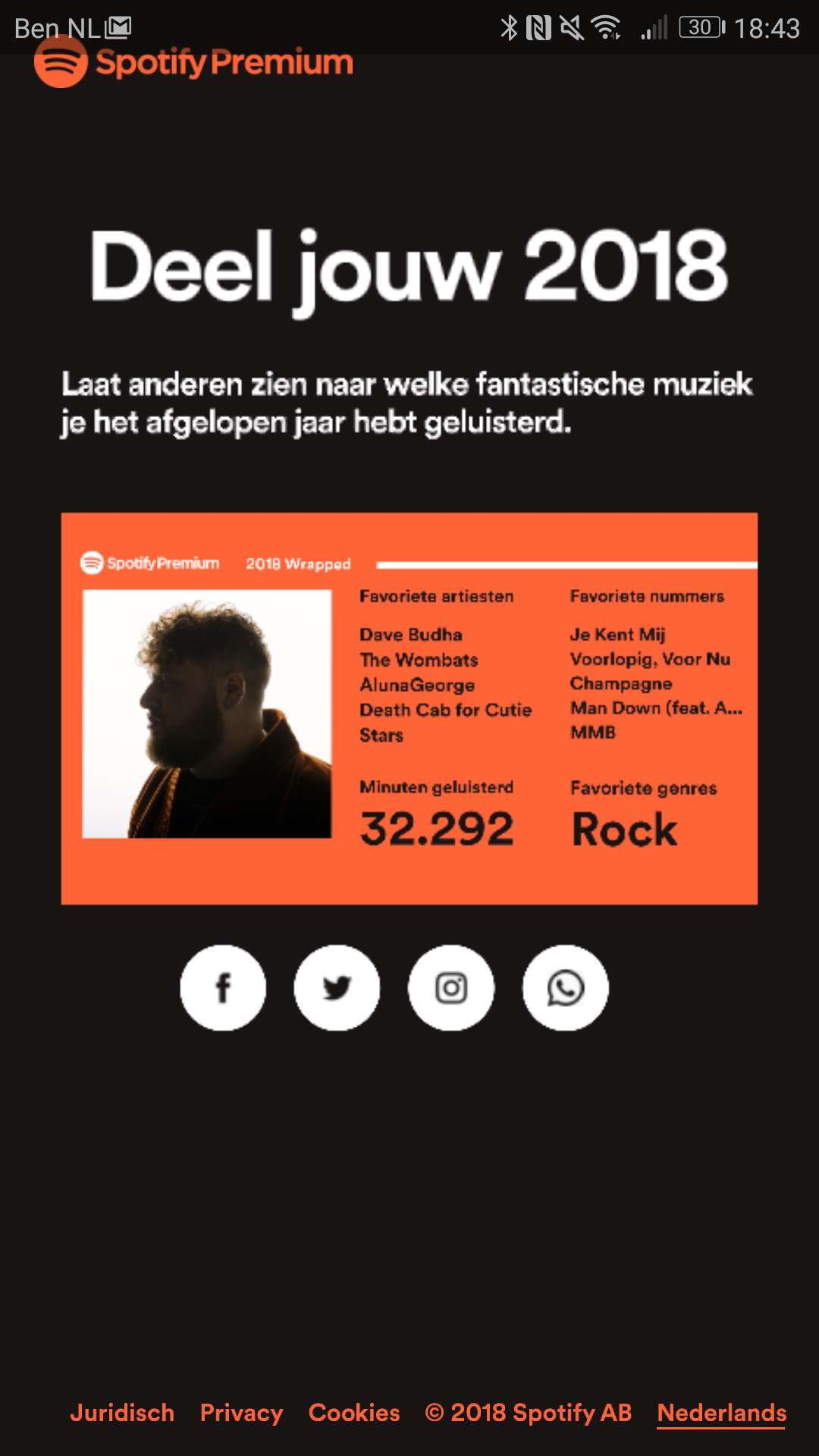The image size is (819, 1456).
Task: Share your 2018 on Facebook
Action: [223, 987]
